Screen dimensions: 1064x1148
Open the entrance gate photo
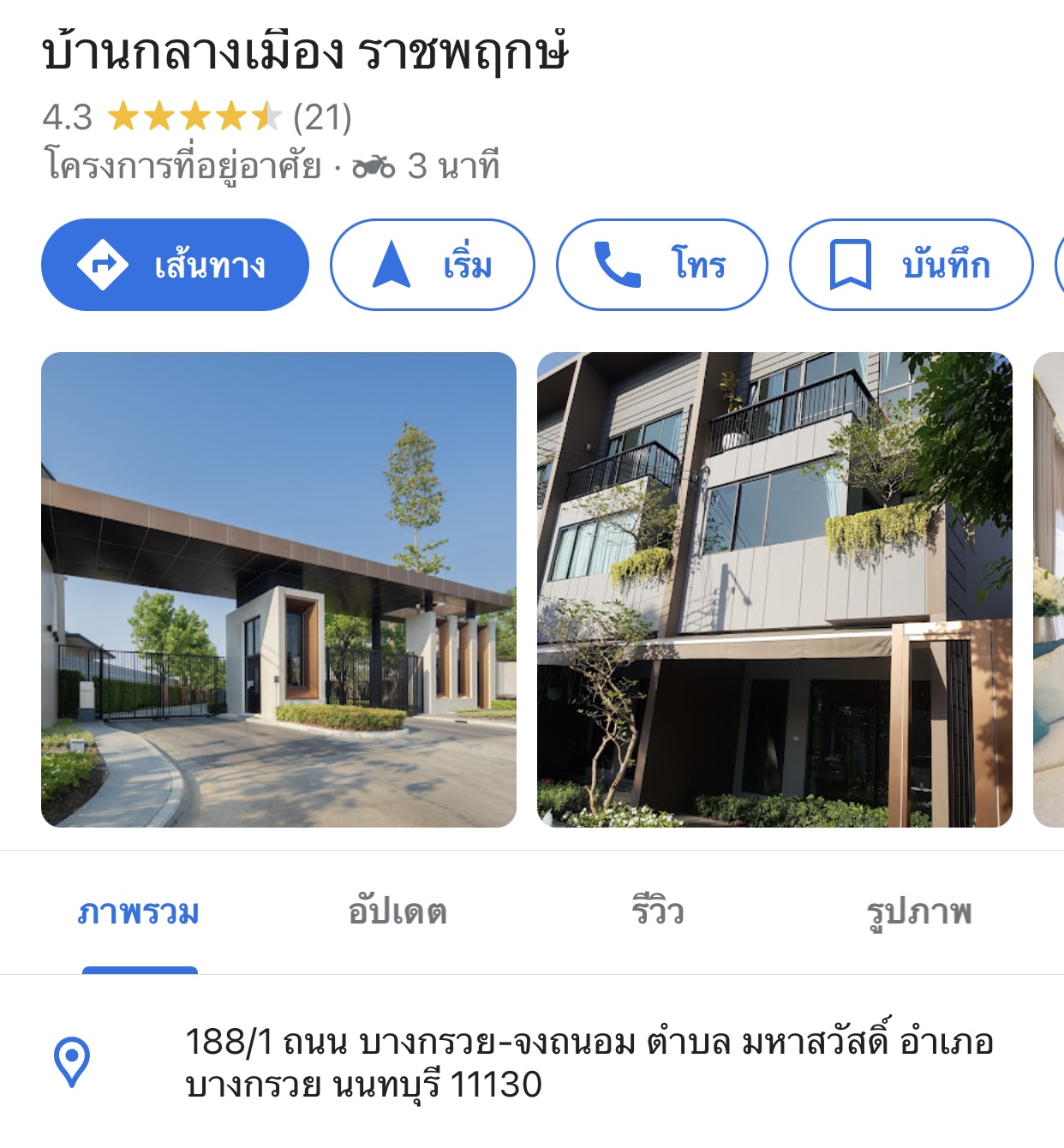pos(278,589)
